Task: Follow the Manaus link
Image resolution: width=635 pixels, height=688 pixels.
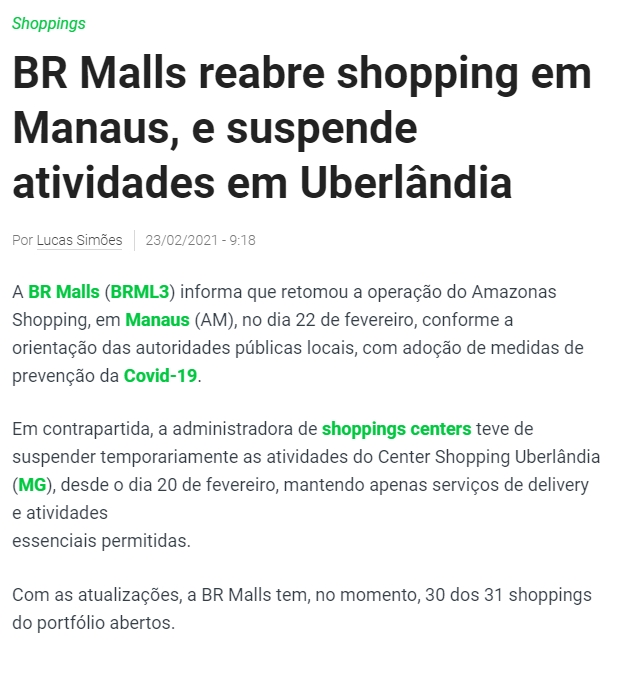Action: 157,320
